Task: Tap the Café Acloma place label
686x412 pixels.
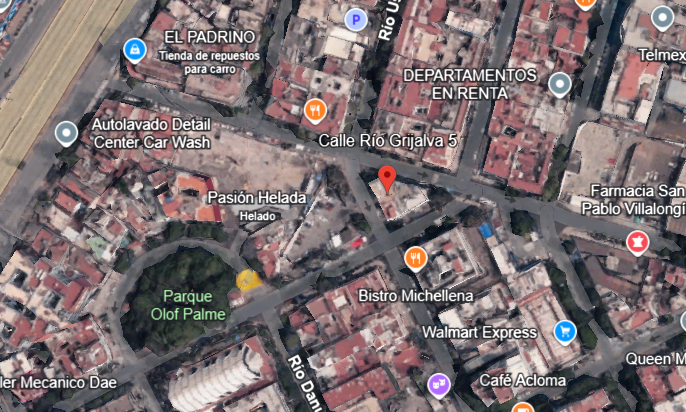Action: 522,380
